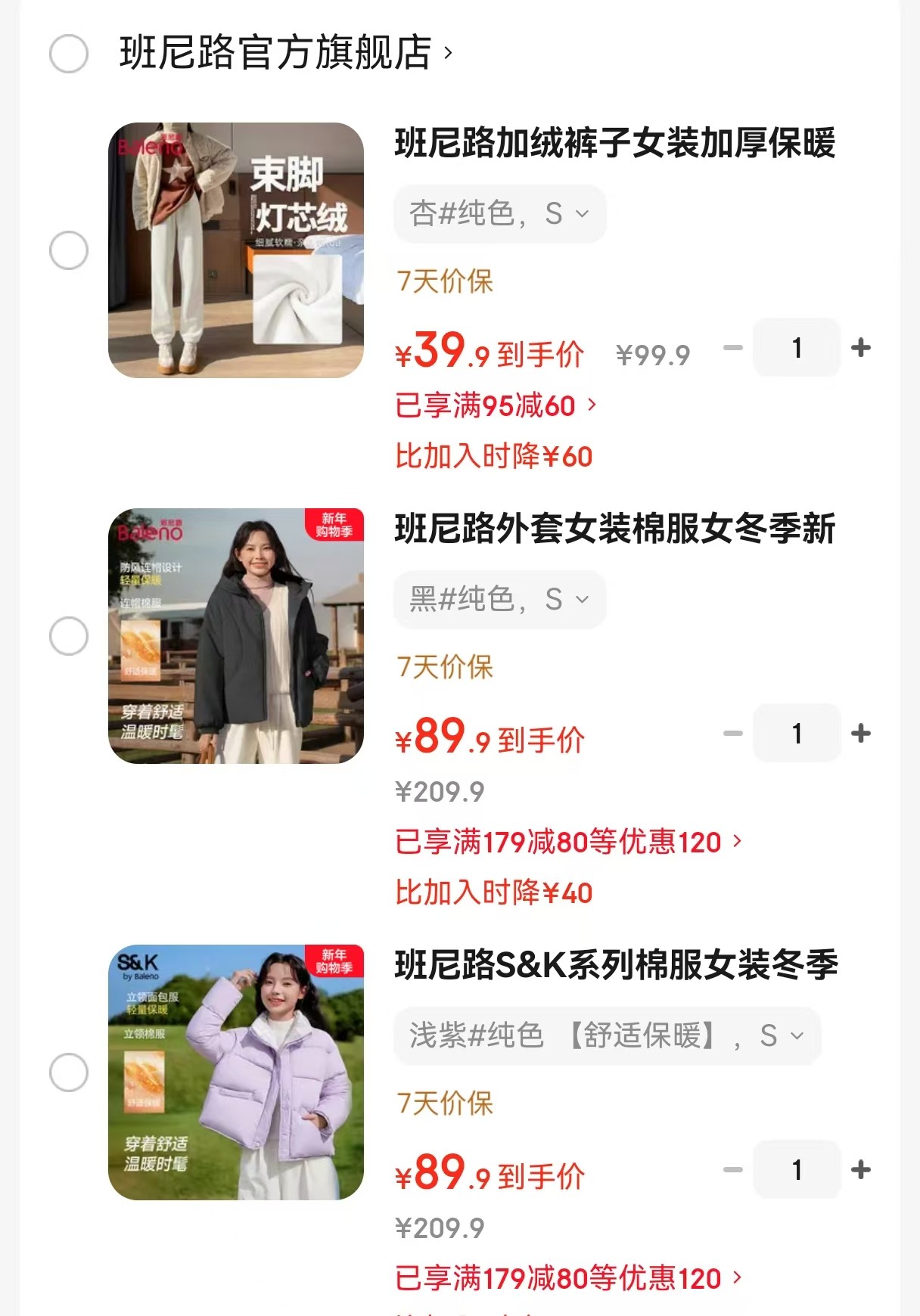Screen dimensions: 920x1316
Task: Increase quantity of the S&K 棉服 jacket
Action: point(860,1170)
